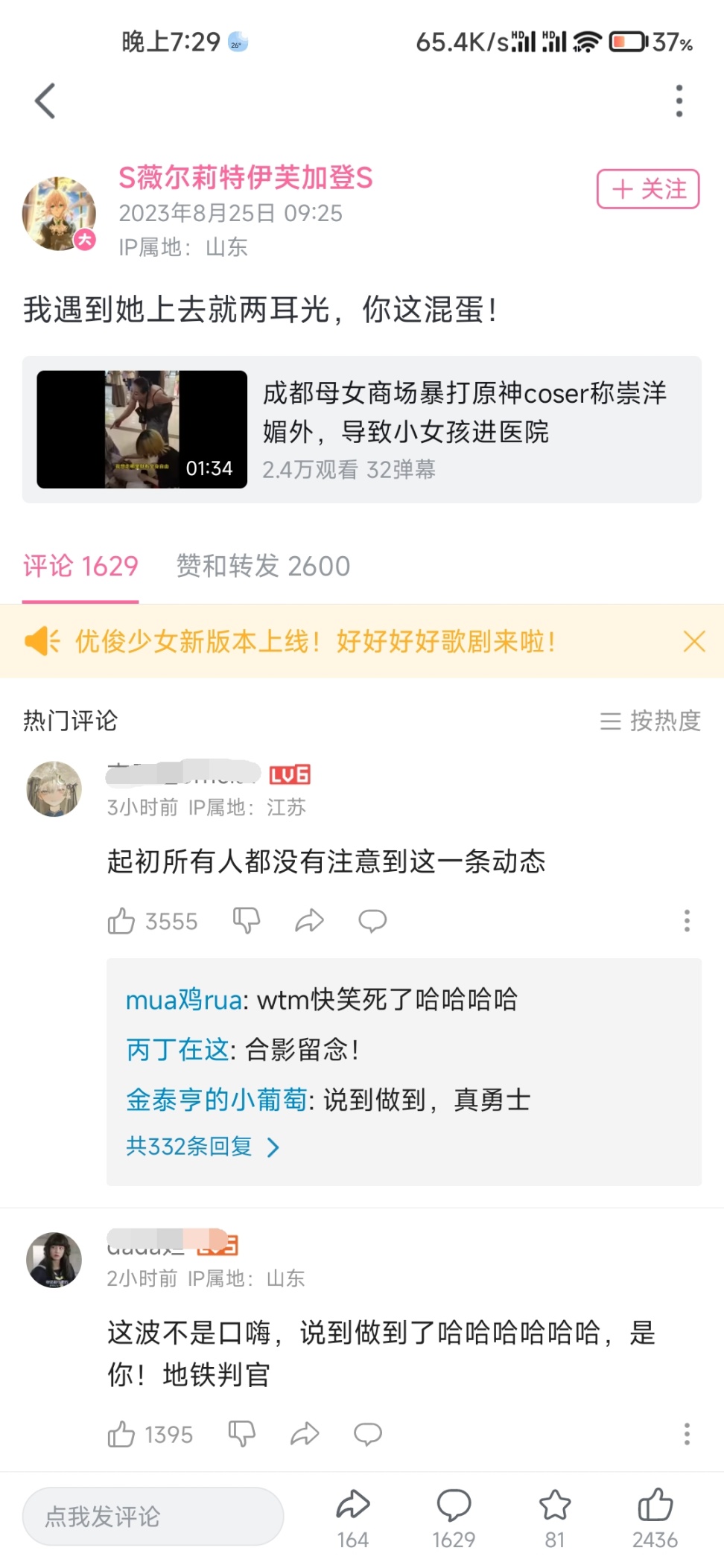Like the 地铁判官 comment with 1395 likes
The height and width of the screenshot is (1568, 724).
(x=121, y=1434)
